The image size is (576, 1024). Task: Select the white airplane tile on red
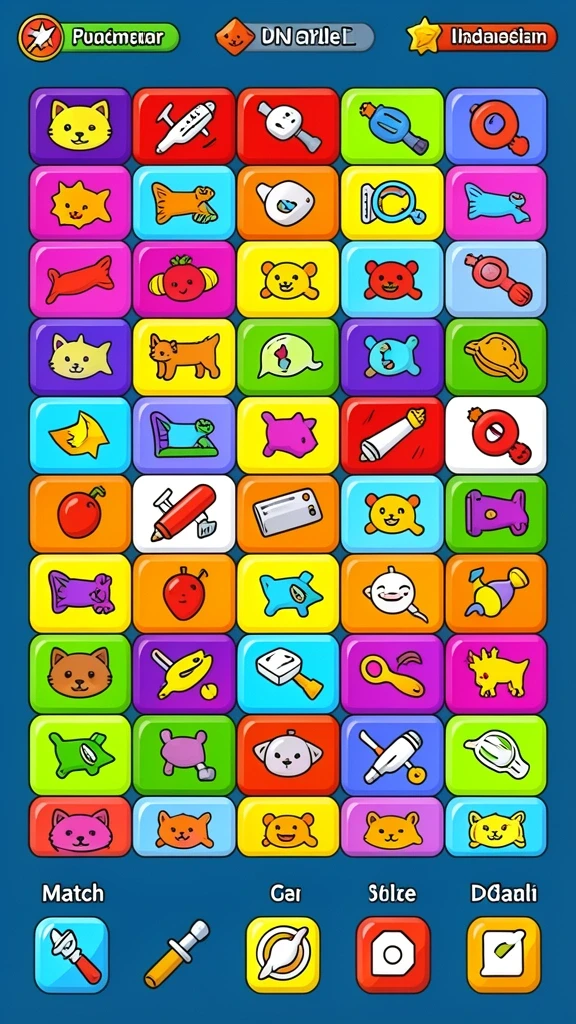(184, 126)
